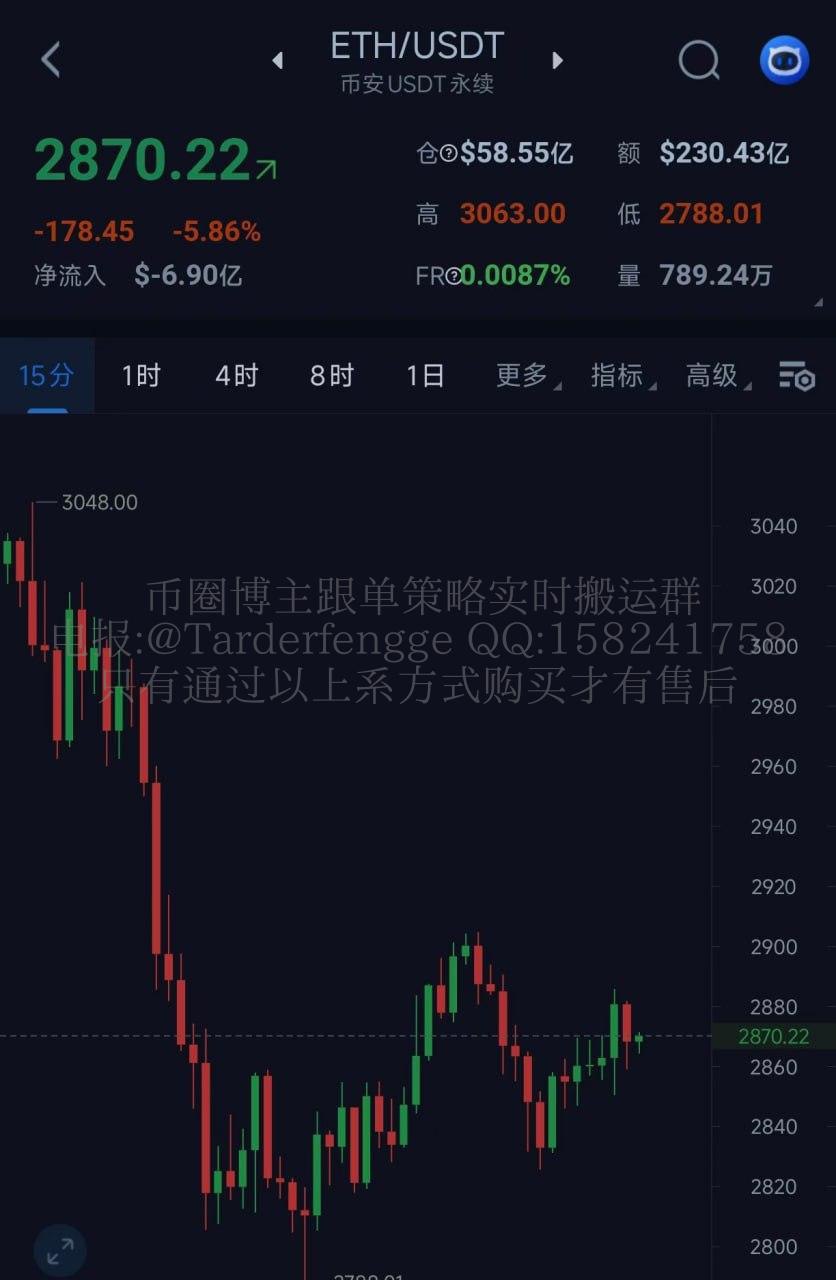Open chart settings icon
Image resolution: width=836 pixels, height=1280 pixels.
pos(797,376)
